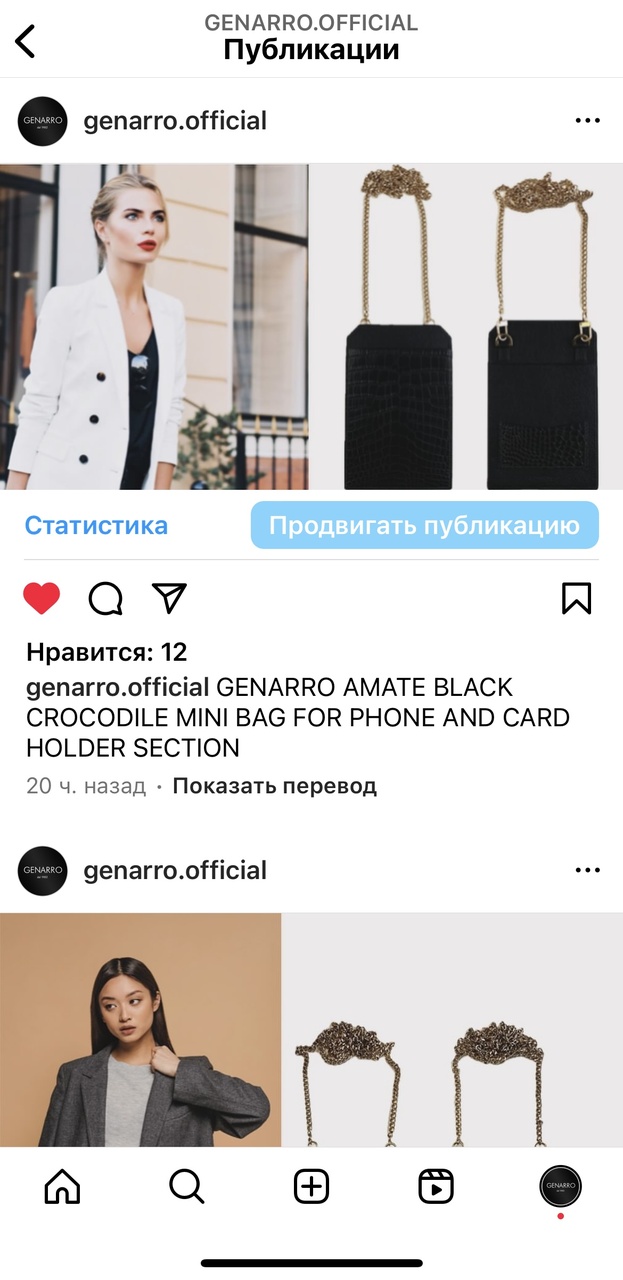View likes under Нравится: 12

tap(107, 652)
